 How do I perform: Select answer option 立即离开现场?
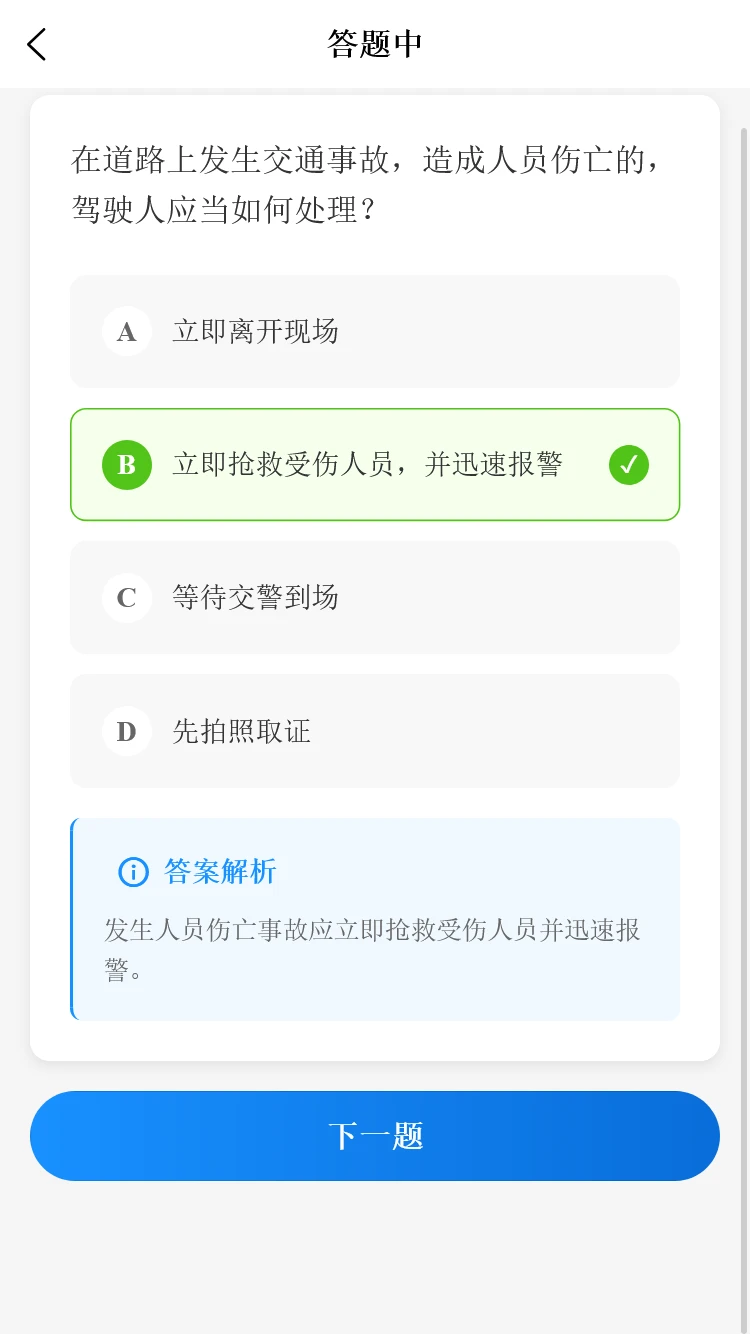point(374,331)
